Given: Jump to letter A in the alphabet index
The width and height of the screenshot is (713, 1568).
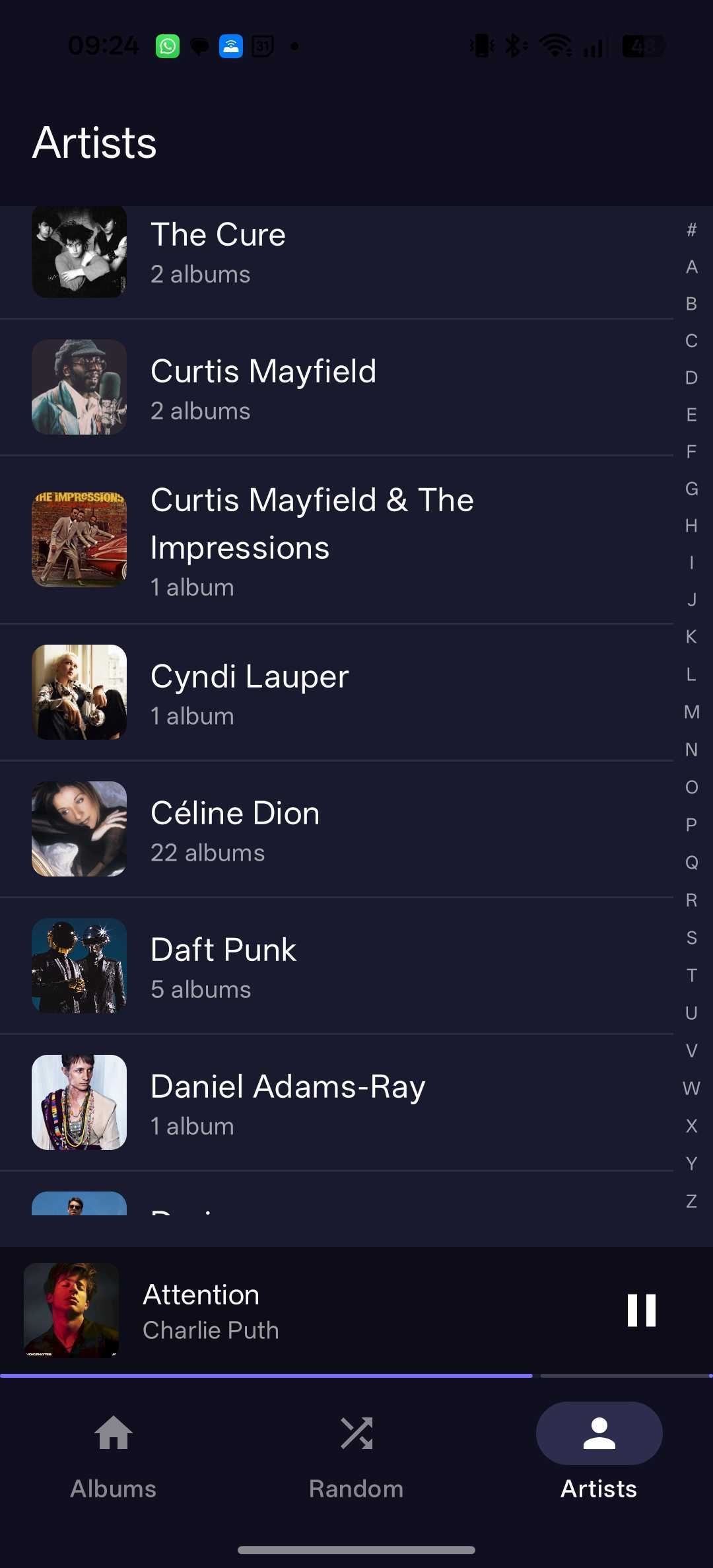Looking at the screenshot, I should click(x=691, y=267).
